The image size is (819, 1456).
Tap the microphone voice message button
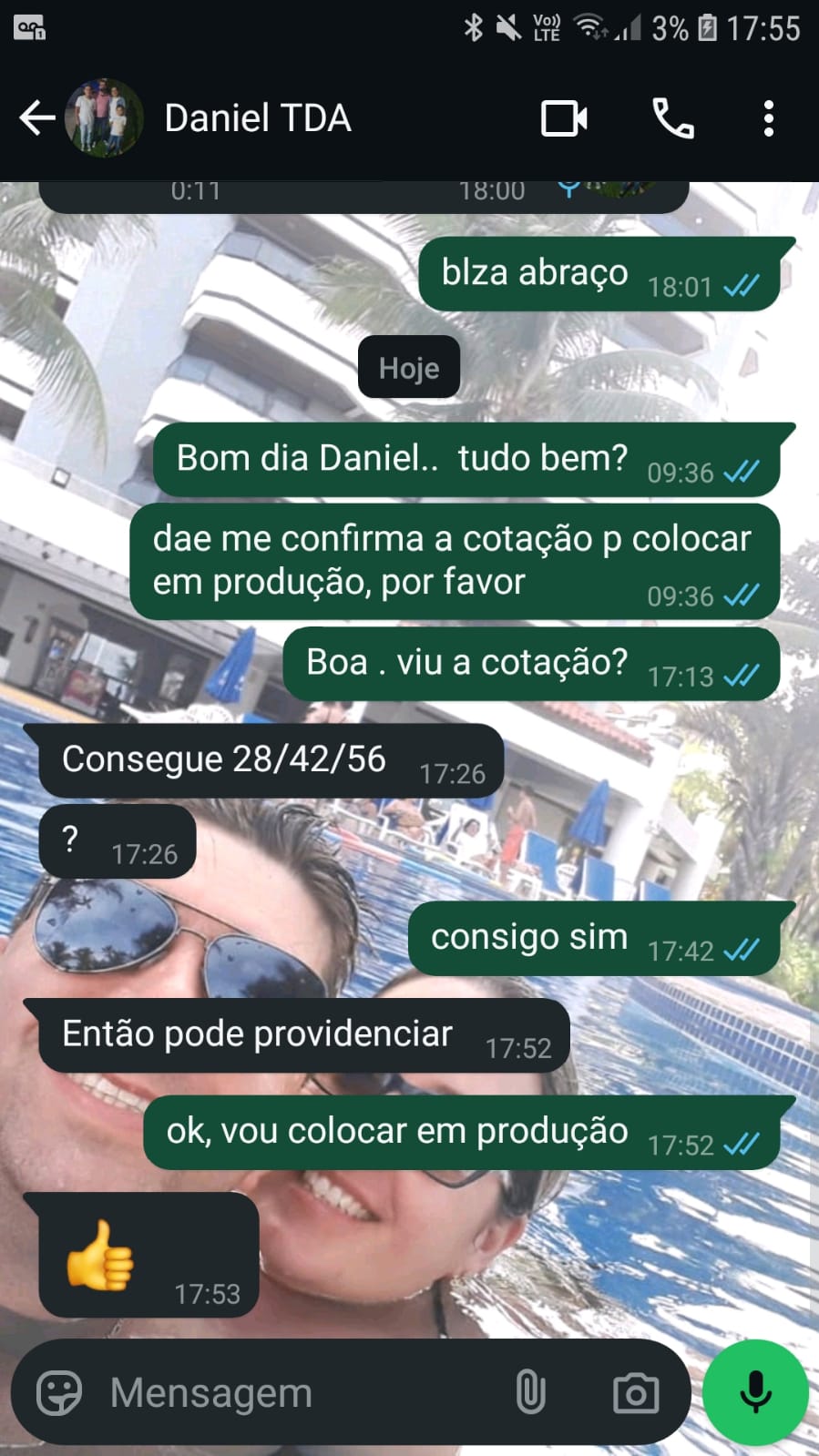pyautogui.click(x=755, y=1392)
